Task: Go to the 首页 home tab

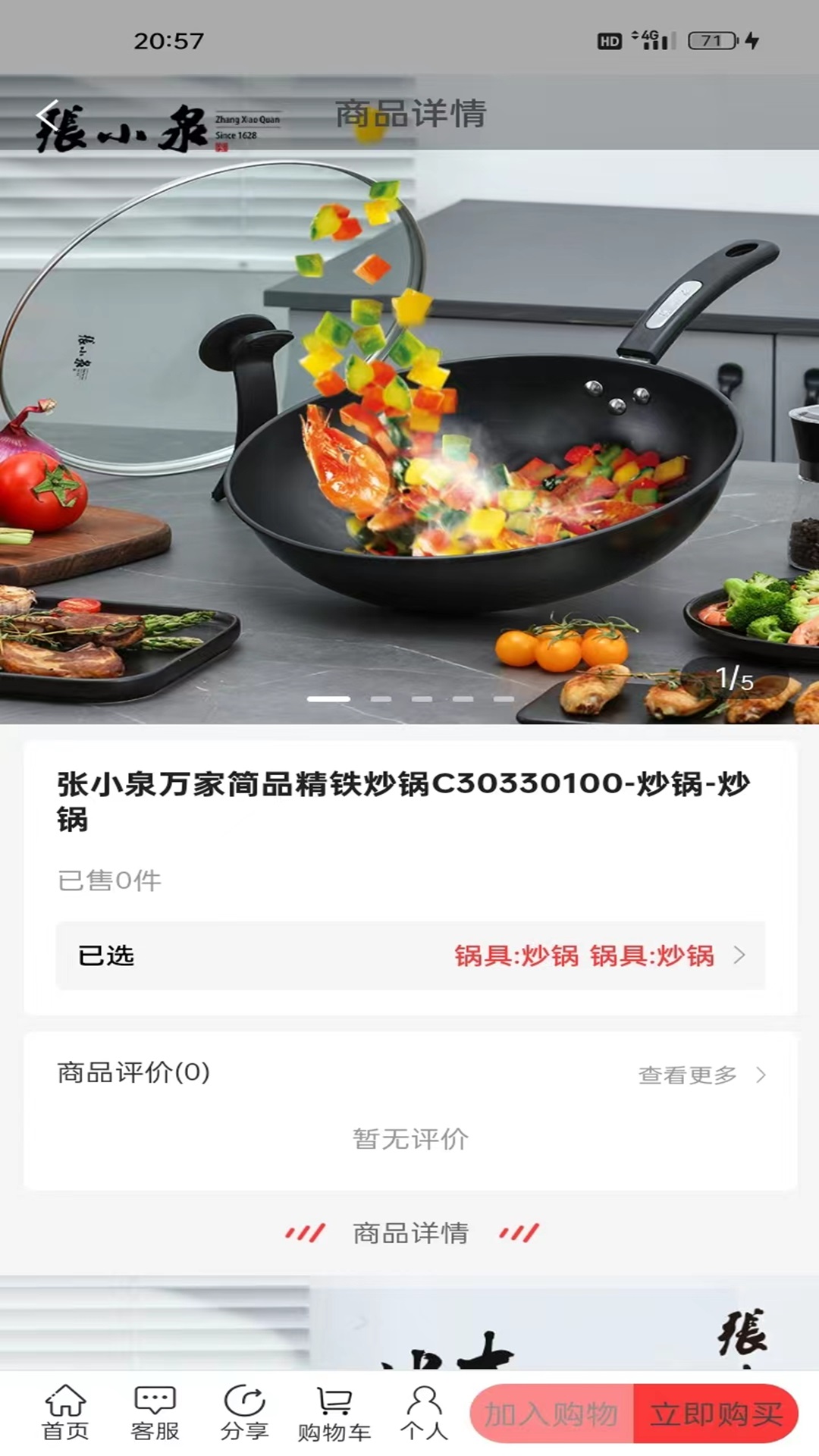Action: coord(65,1413)
